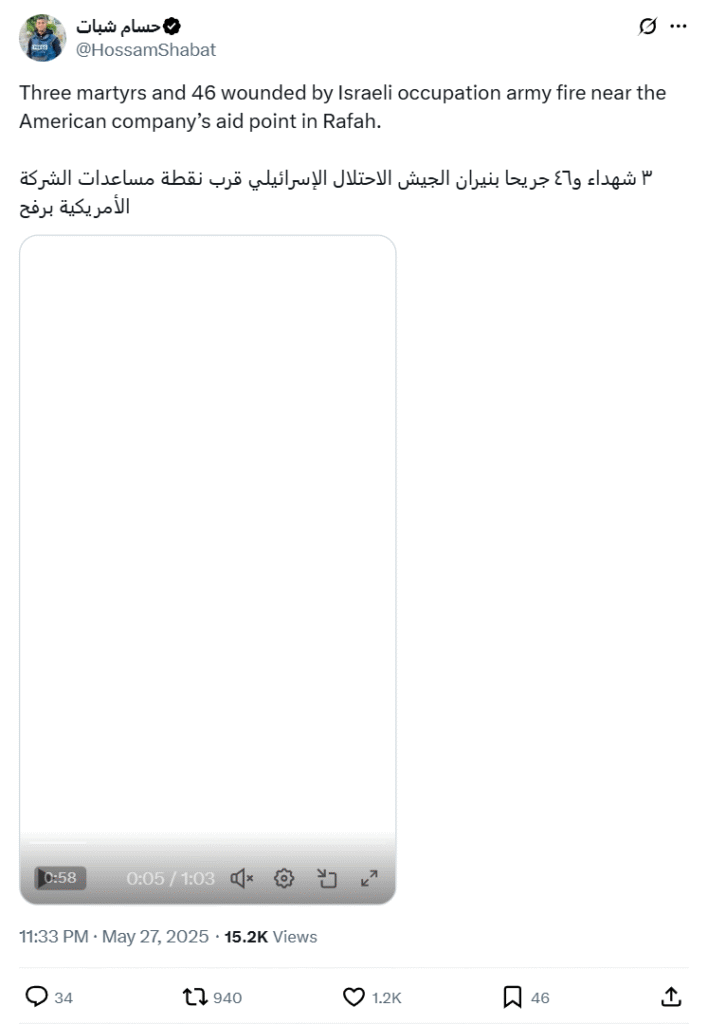Share this post
The image size is (708, 1024).
click(672, 996)
